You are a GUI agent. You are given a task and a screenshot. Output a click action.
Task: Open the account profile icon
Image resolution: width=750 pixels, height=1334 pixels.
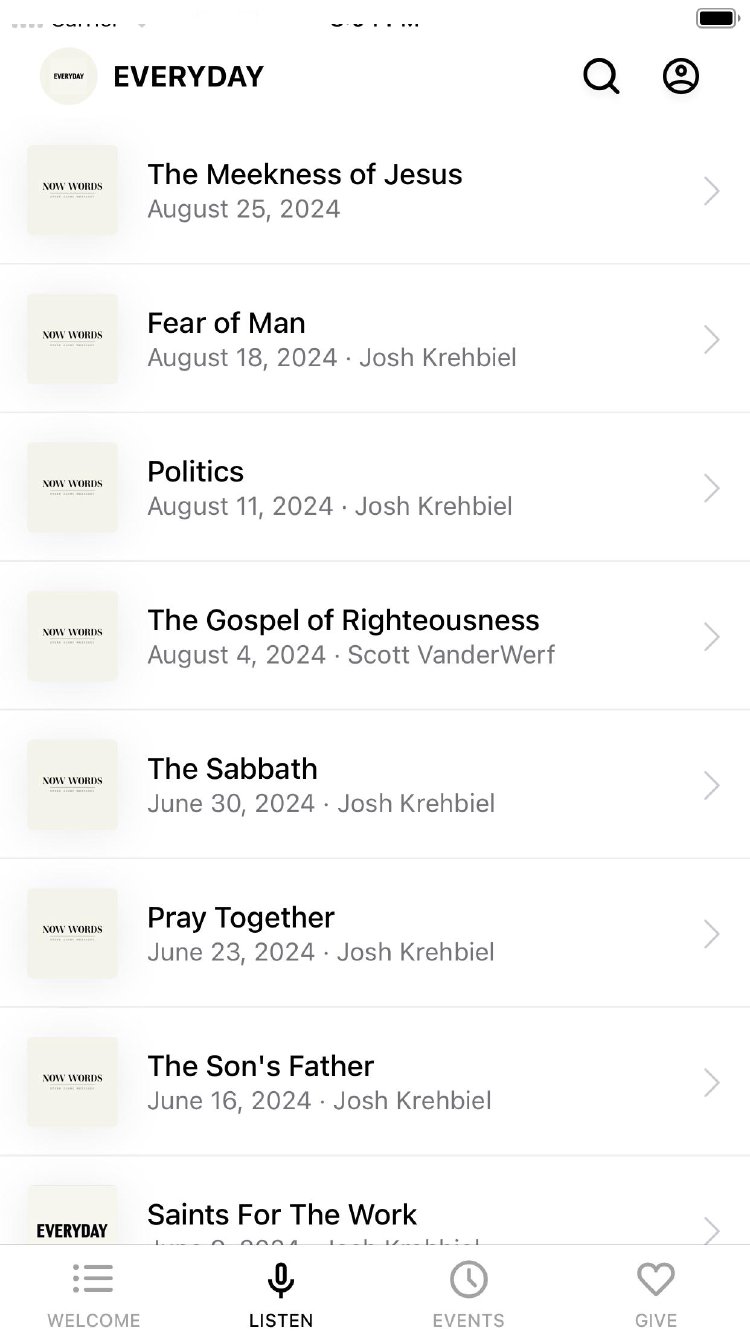pyautogui.click(x=681, y=76)
